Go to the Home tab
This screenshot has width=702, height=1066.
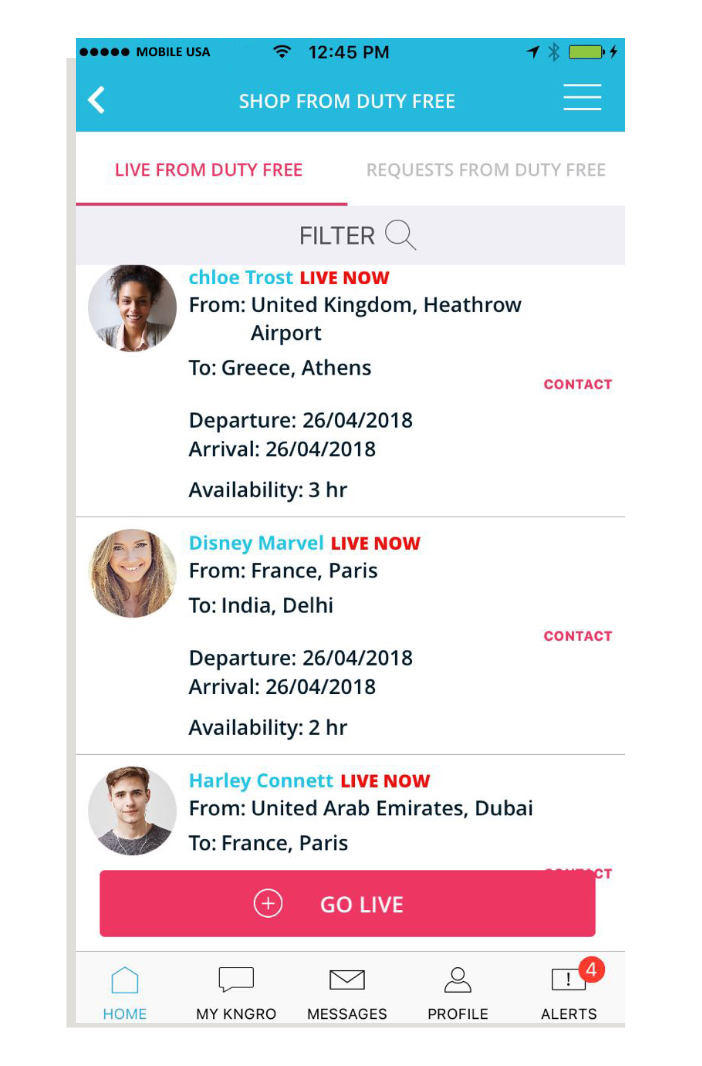point(125,993)
